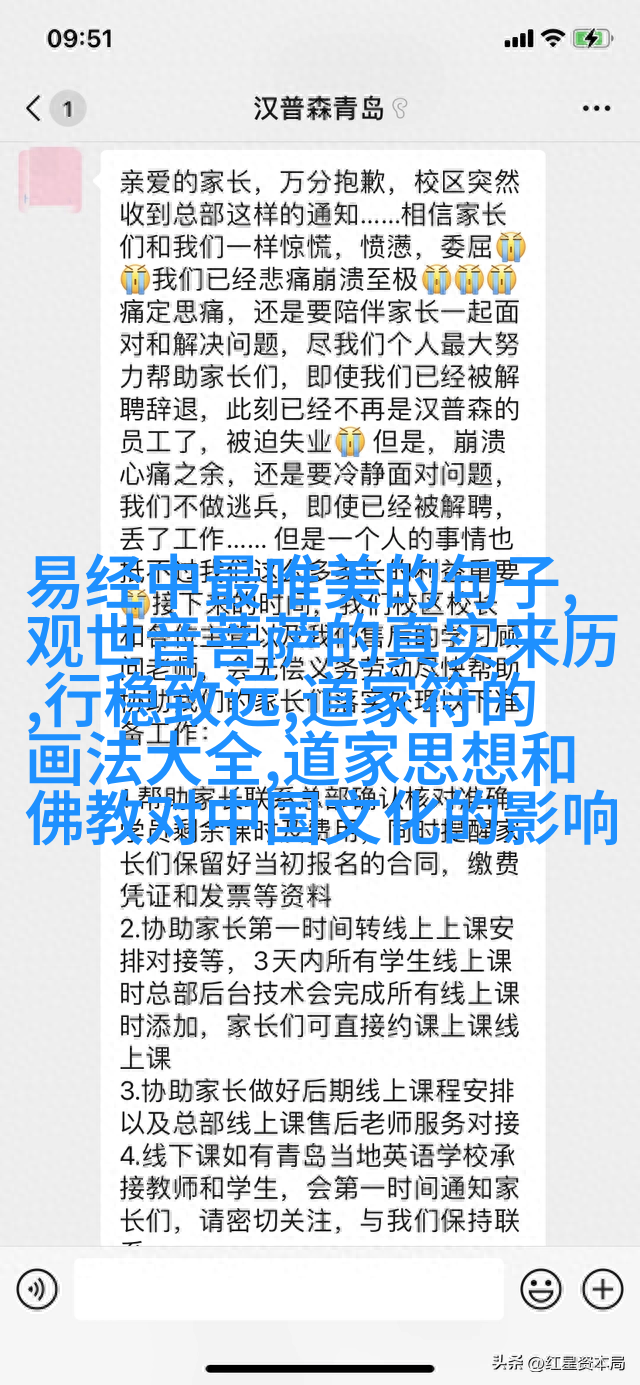
Task: Open the plus attachments menu
Action: pyautogui.click(x=603, y=1290)
